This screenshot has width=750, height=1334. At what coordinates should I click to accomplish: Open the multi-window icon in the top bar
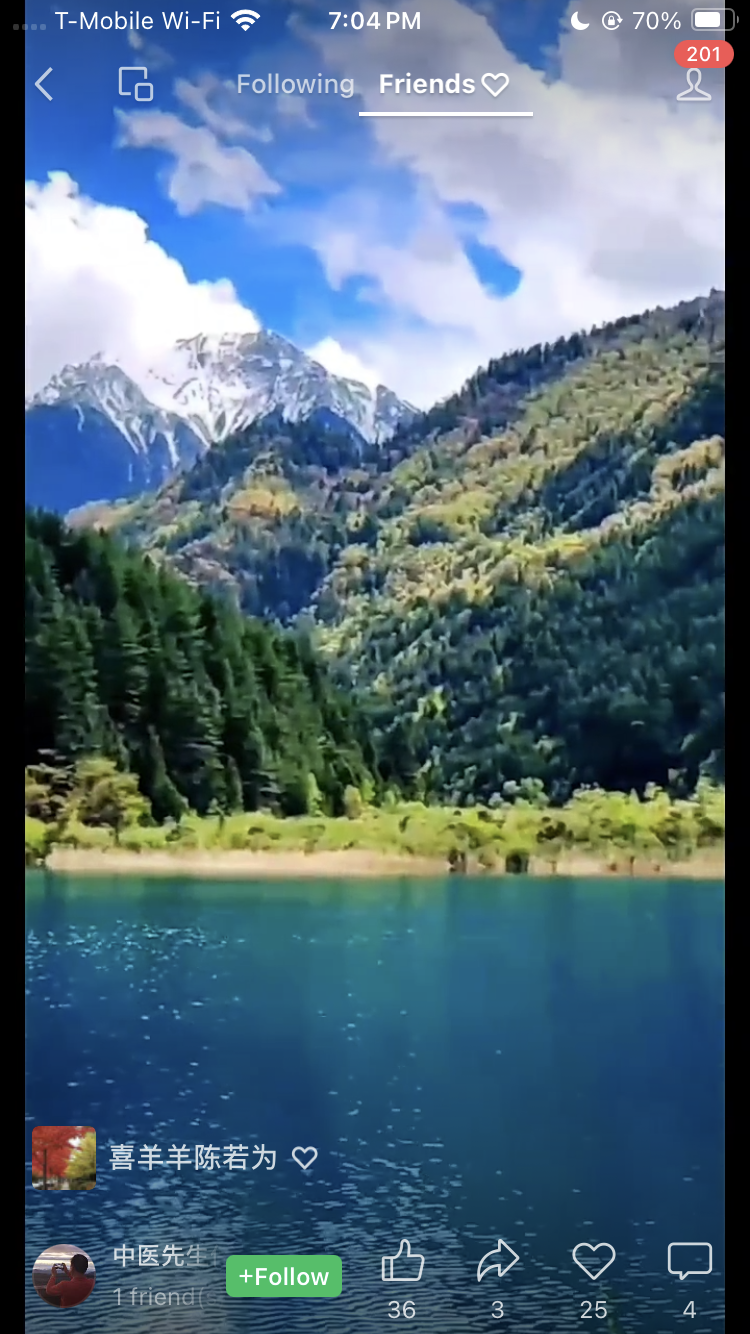pos(135,84)
